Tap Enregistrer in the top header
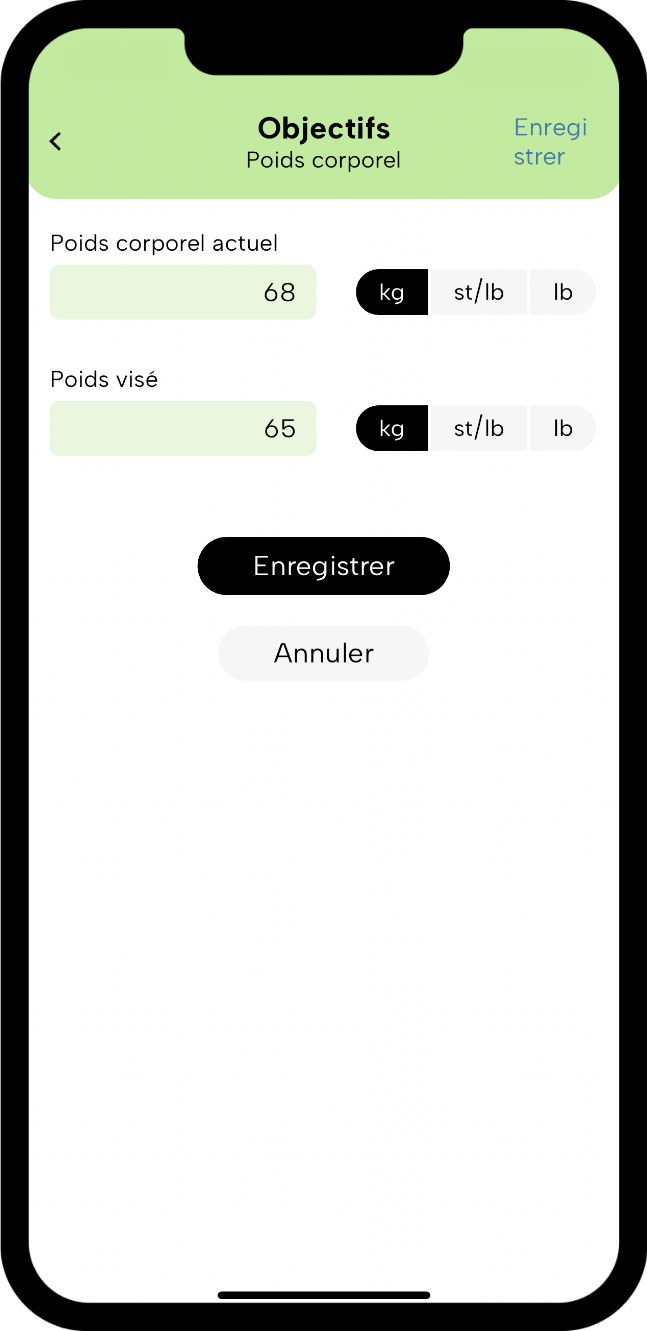This screenshot has height=1331, width=647. coord(550,142)
